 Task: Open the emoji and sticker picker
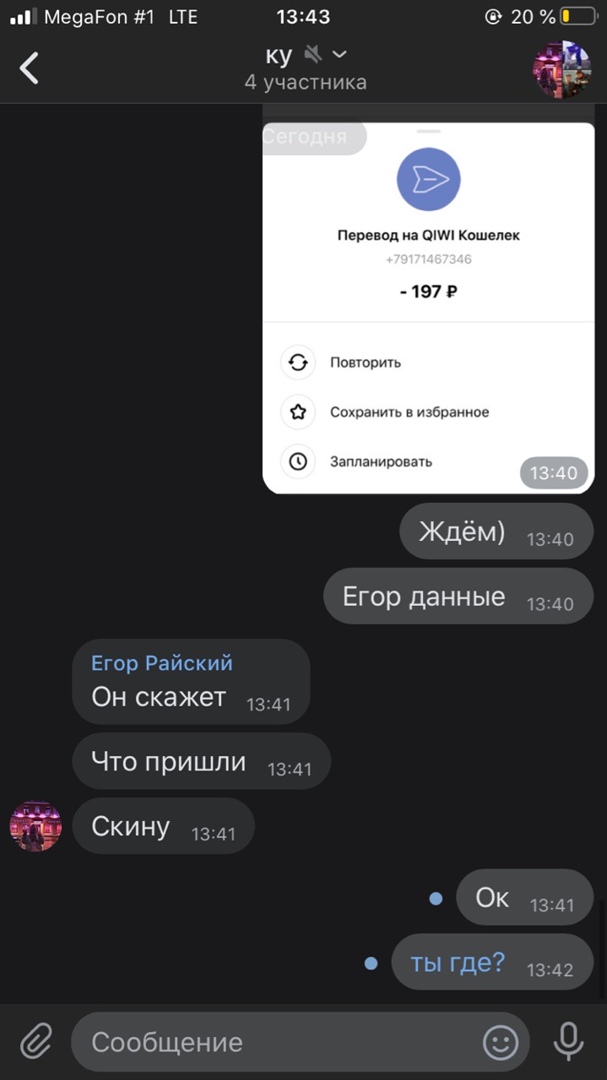(x=501, y=1042)
